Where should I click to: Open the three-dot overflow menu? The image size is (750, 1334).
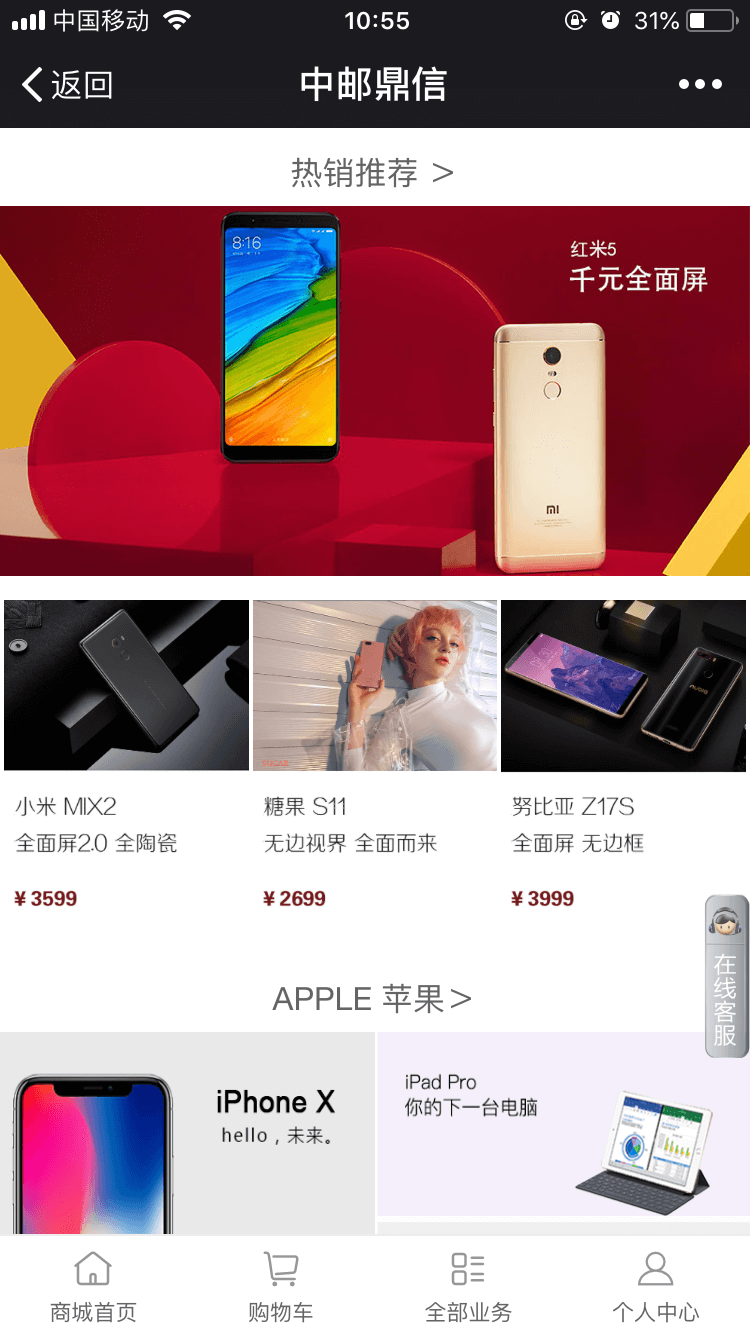(x=699, y=85)
